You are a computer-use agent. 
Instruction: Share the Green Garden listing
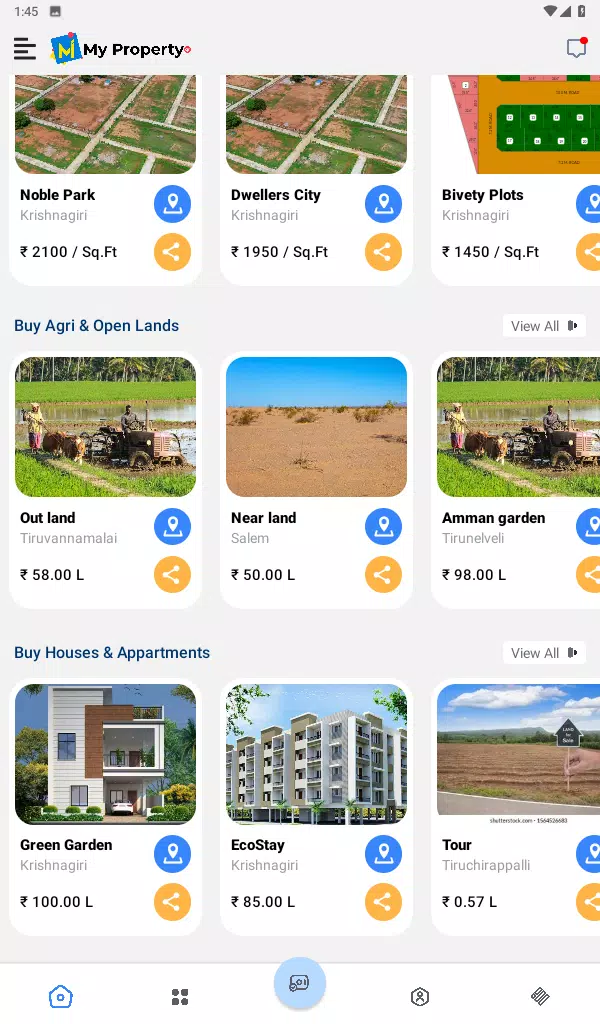click(x=172, y=902)
